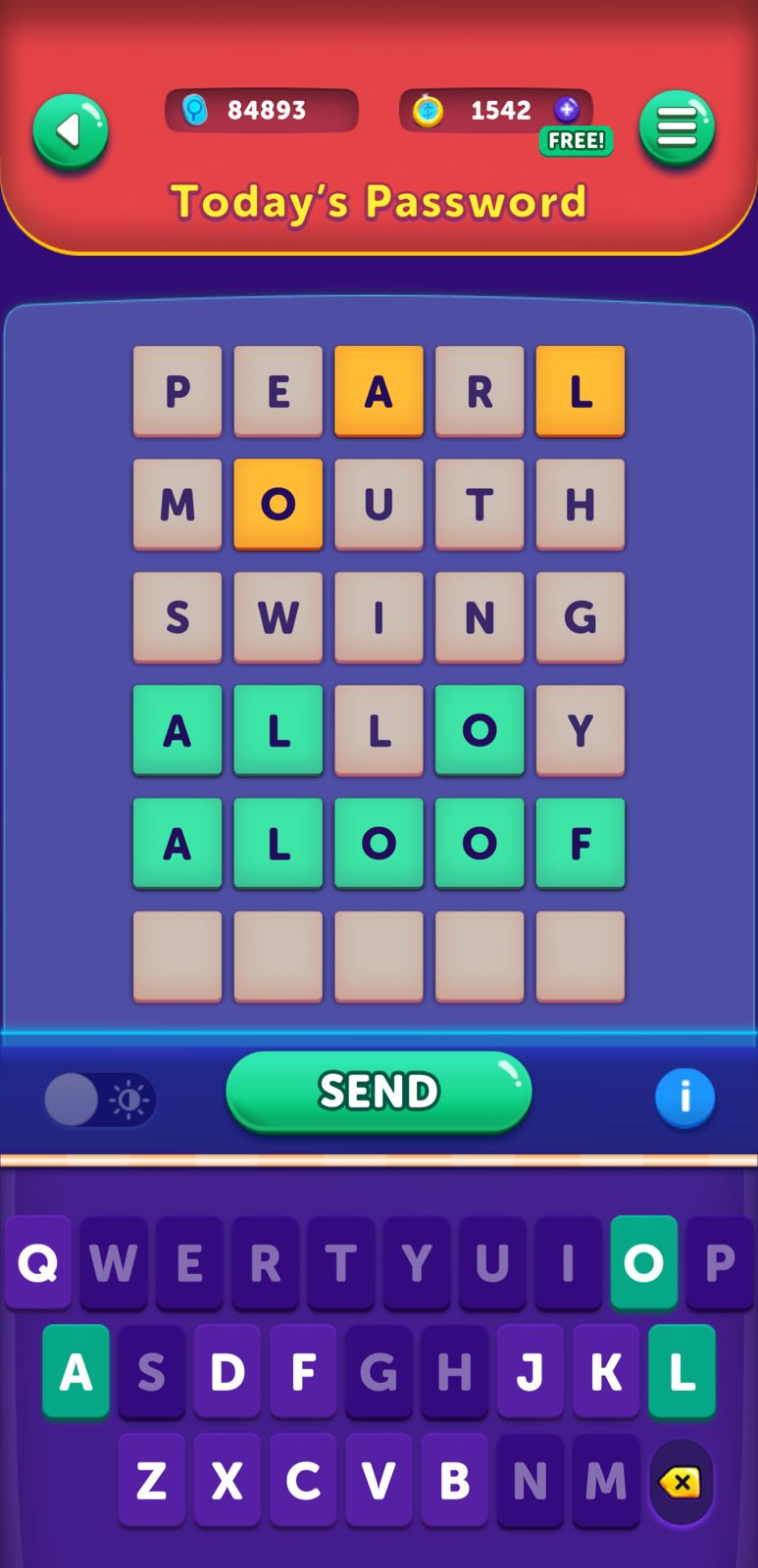Open the green hamburger menu
Viewport: 758px width, 1568px height.
pyautogui.click(x=677, y=127)
